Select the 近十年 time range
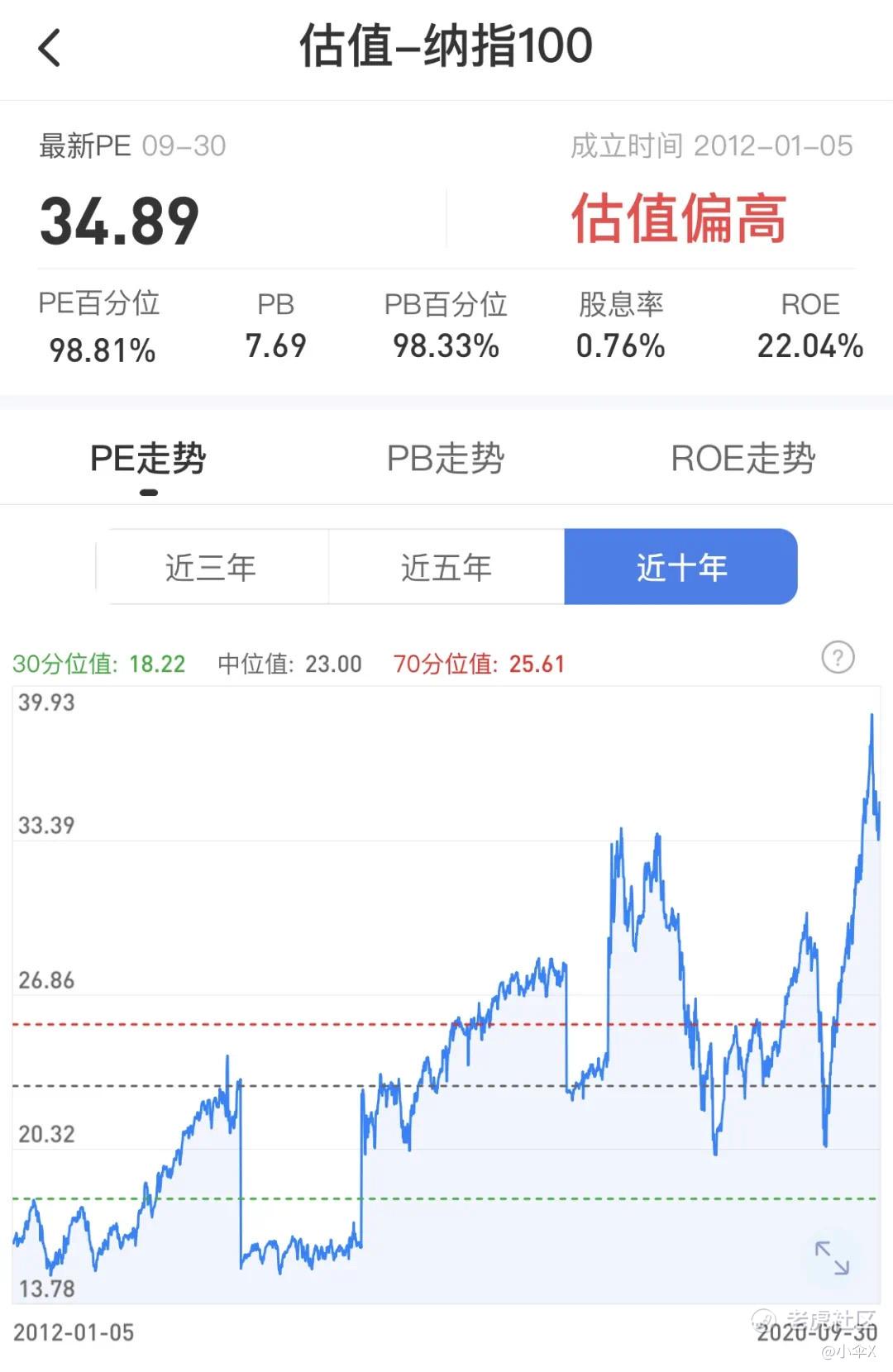 (x=680, y=568)
